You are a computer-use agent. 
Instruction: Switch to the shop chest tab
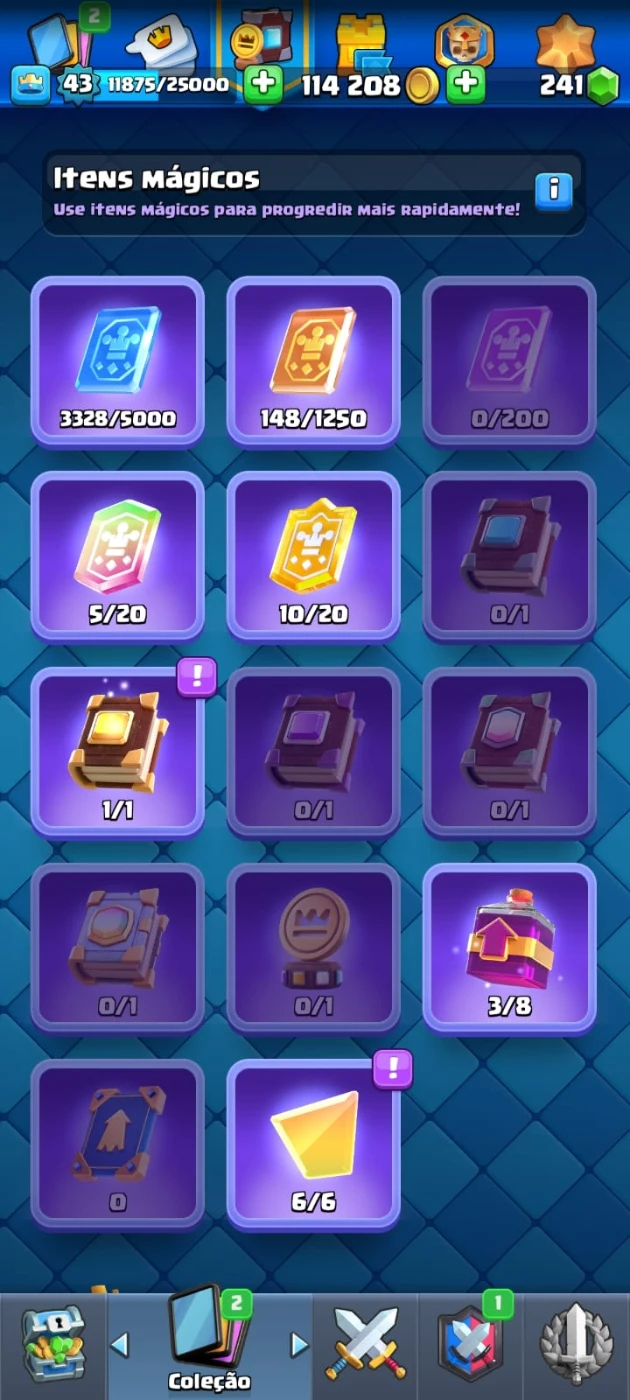pyautogui.click(x=53, y=1345)
